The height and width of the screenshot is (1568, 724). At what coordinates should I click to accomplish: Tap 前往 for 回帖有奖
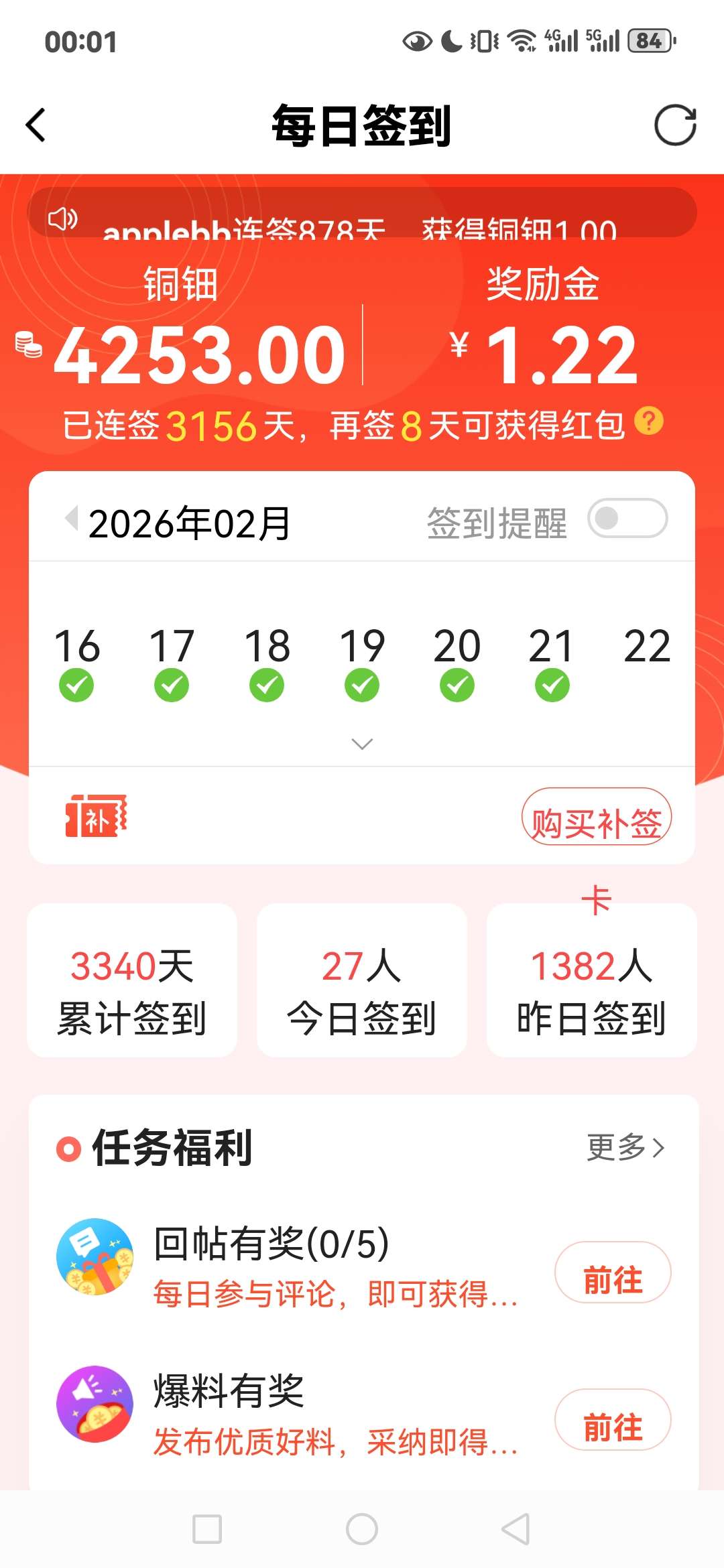click(x=612, y=1272)
